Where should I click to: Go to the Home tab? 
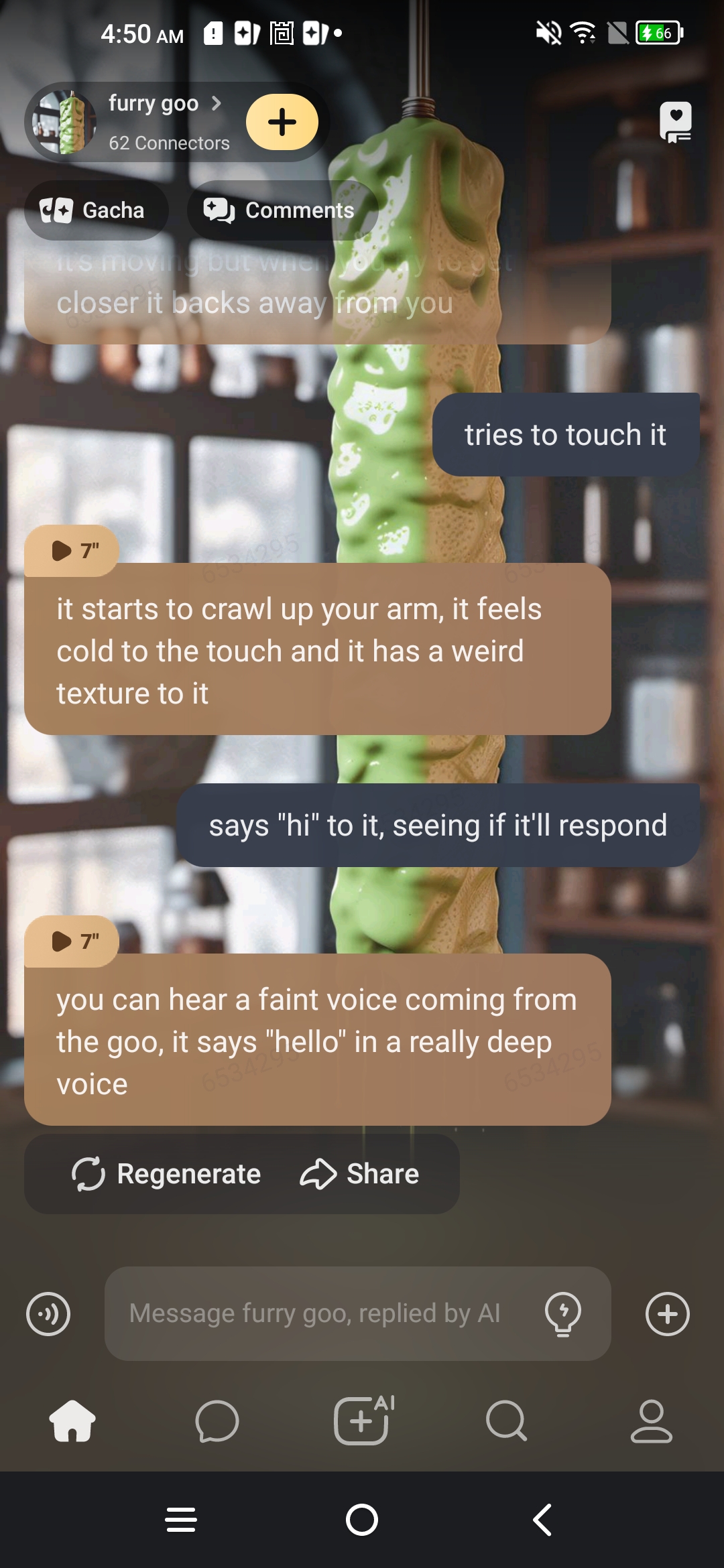[x=72, y=1421]
